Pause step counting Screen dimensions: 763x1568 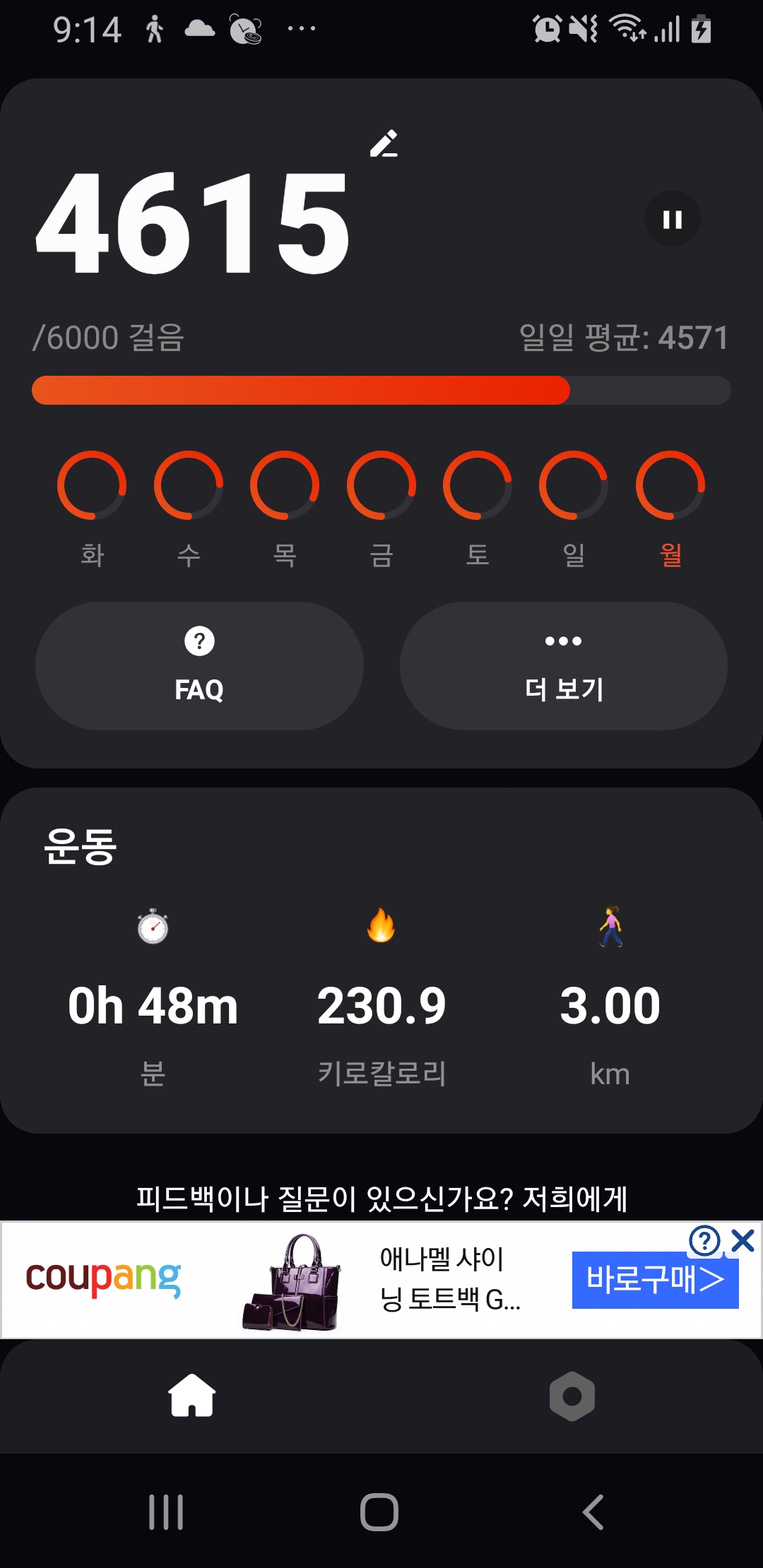(x=672, y=219)
